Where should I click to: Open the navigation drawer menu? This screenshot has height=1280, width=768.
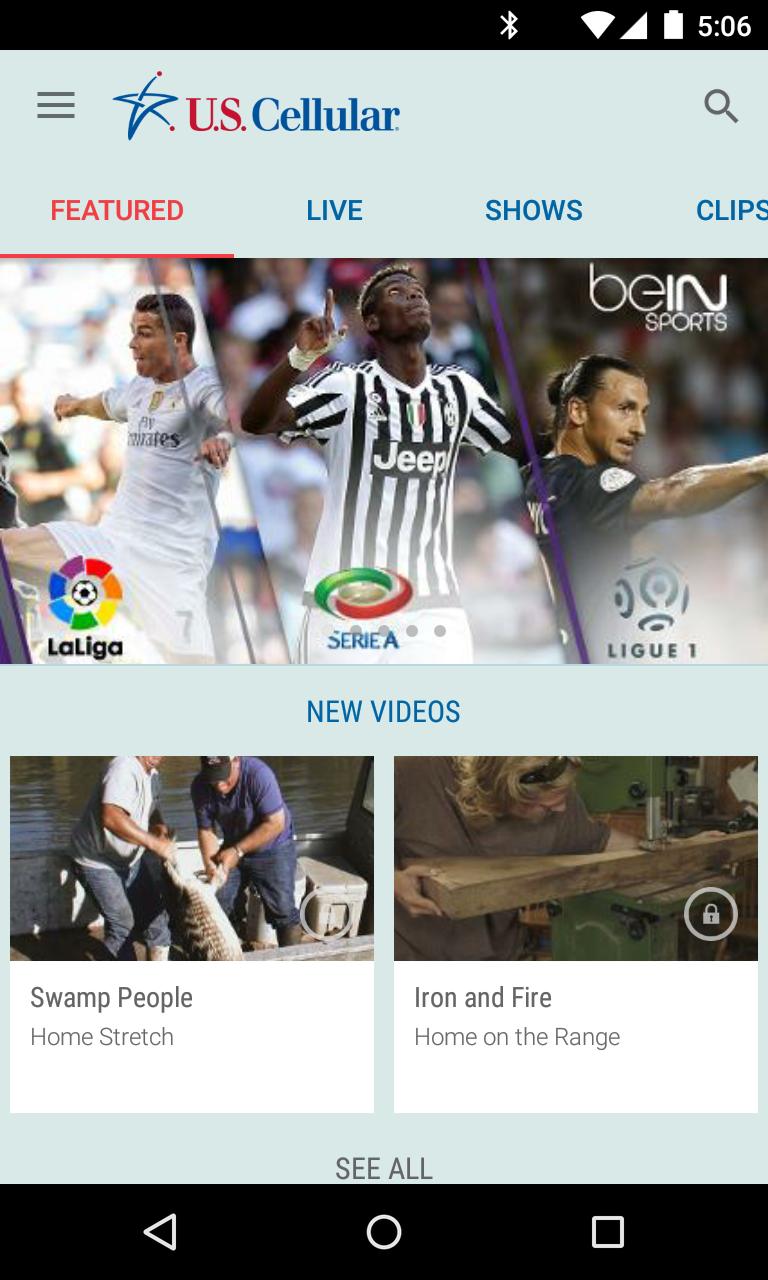pos(55,105)
